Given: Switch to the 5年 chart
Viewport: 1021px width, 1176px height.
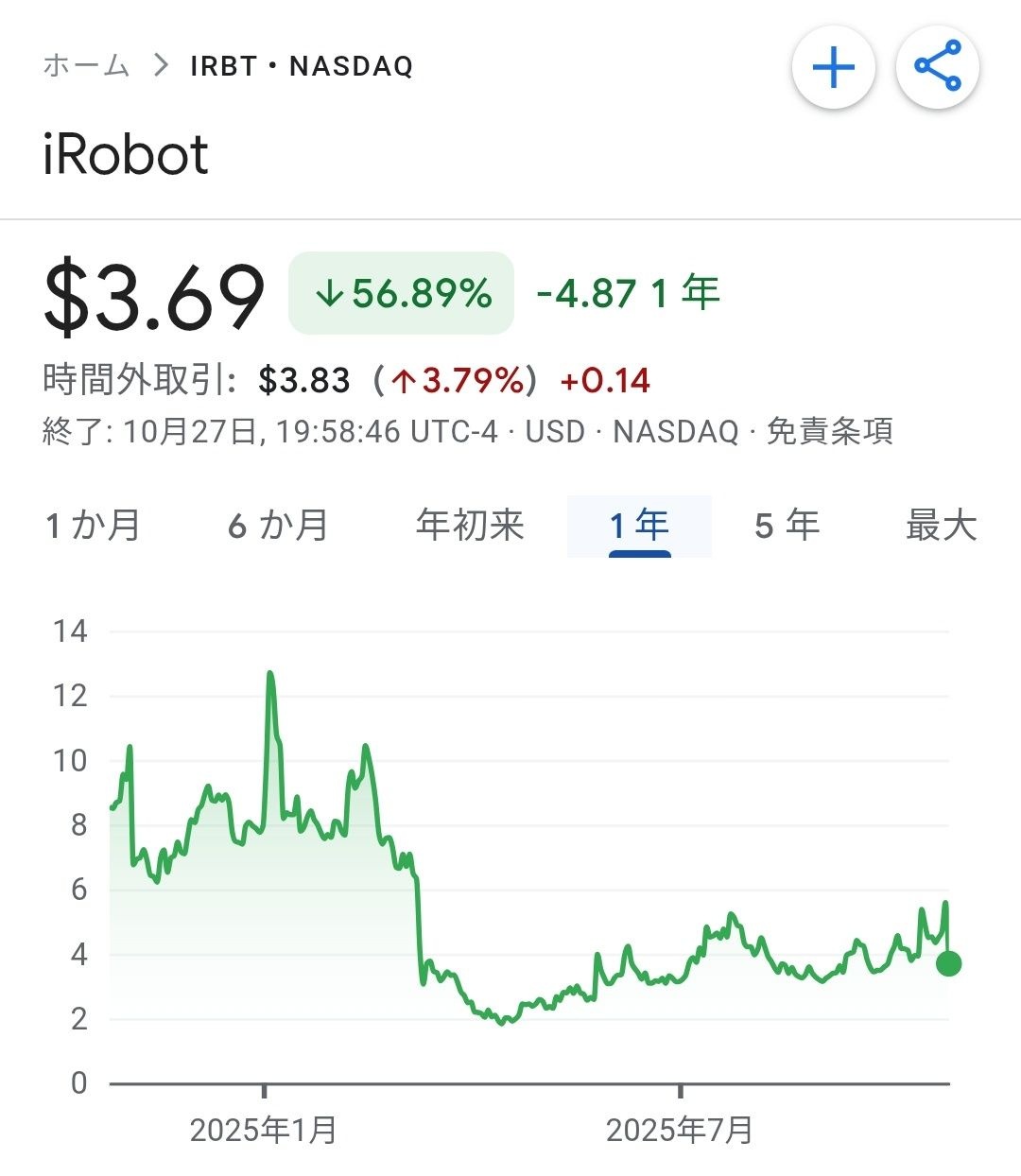Looking at the screenshot, I should click(787, 525).
